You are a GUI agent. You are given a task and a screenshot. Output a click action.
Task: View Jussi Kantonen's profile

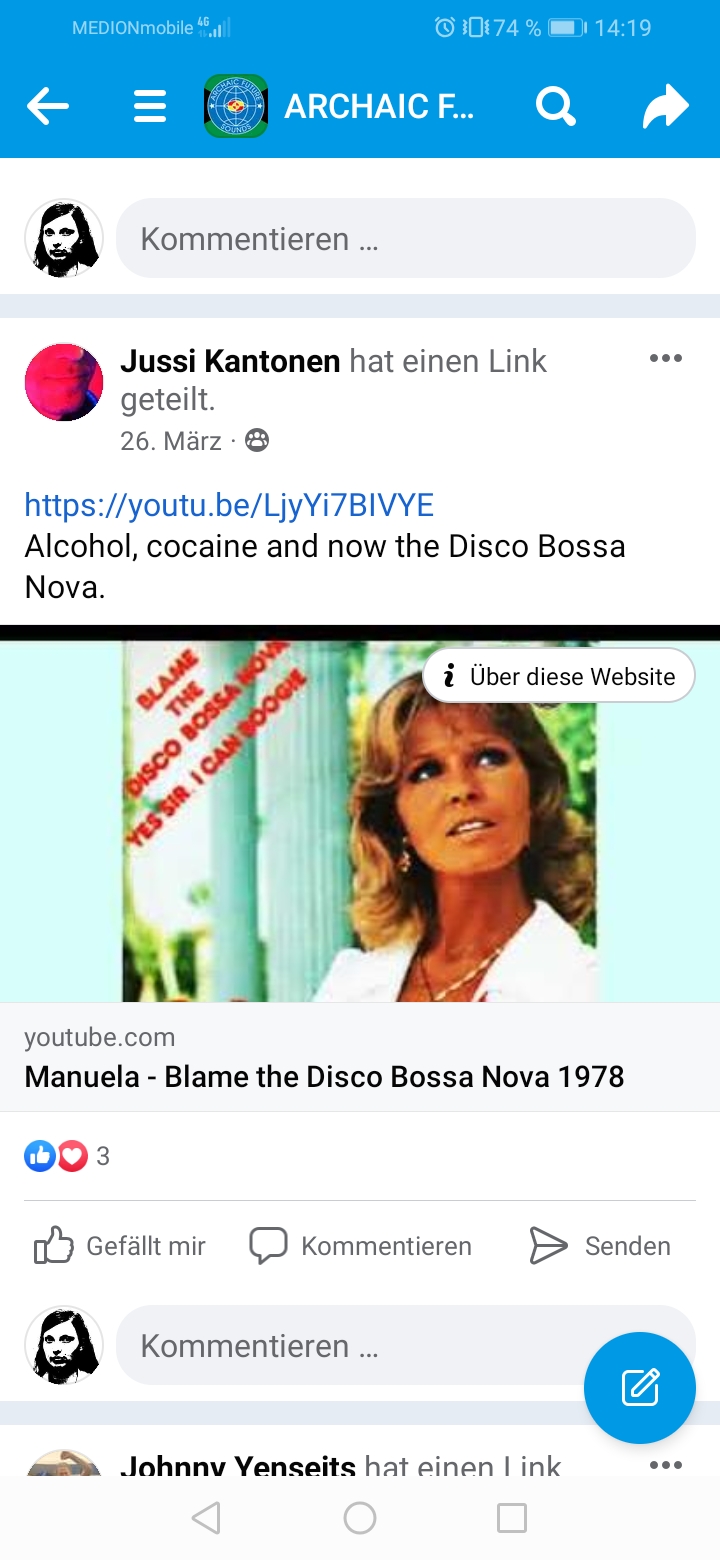pyautogui.click(x=230, y=361)
